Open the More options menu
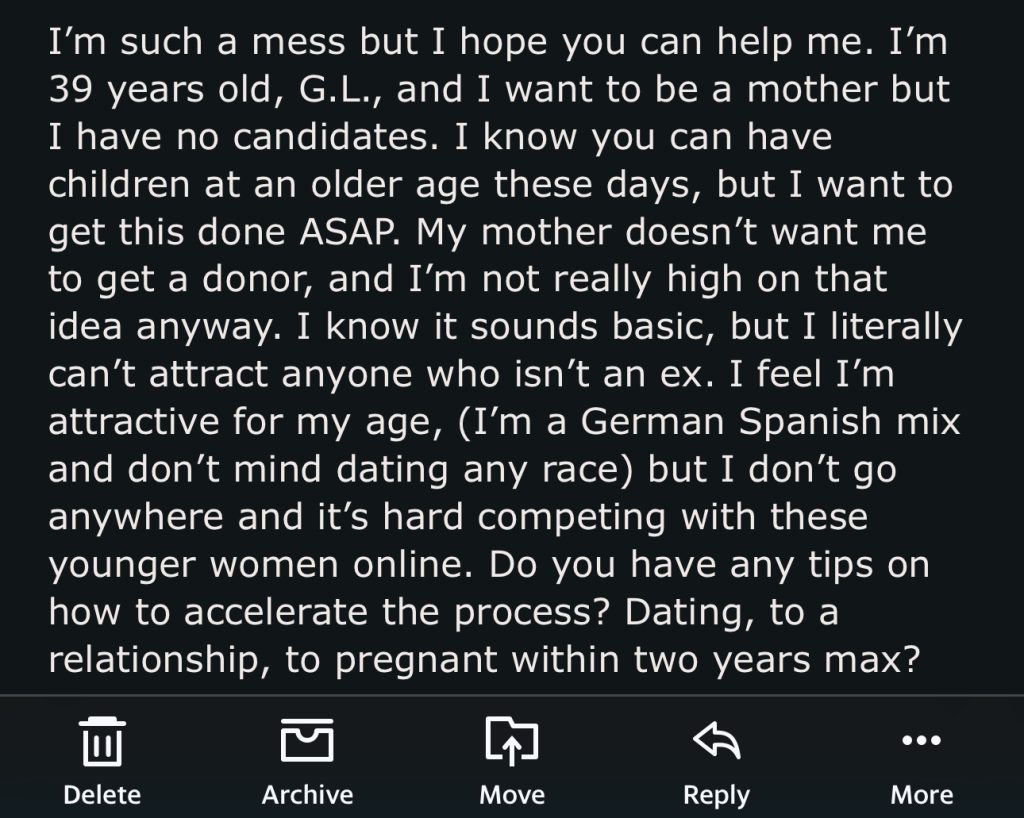The image size is (1024, 818). point(921,759)
